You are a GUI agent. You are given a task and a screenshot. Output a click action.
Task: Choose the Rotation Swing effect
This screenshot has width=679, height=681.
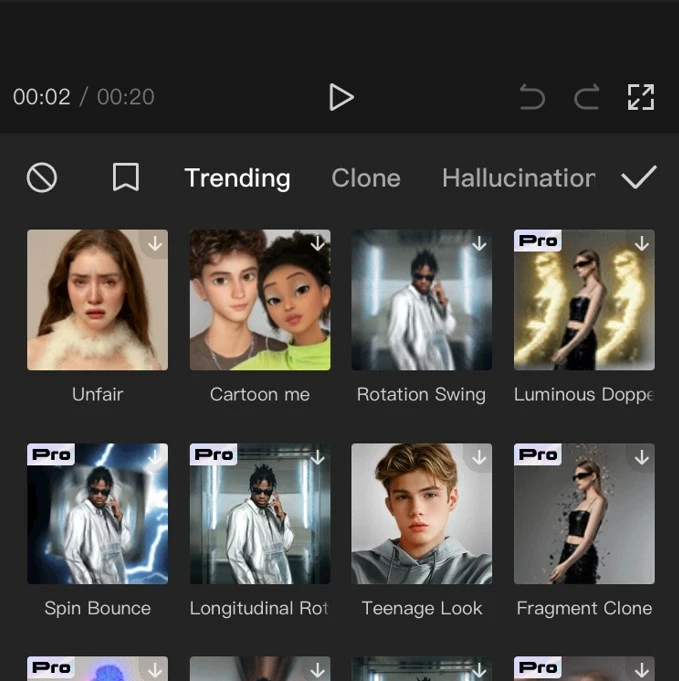[421, 300]
